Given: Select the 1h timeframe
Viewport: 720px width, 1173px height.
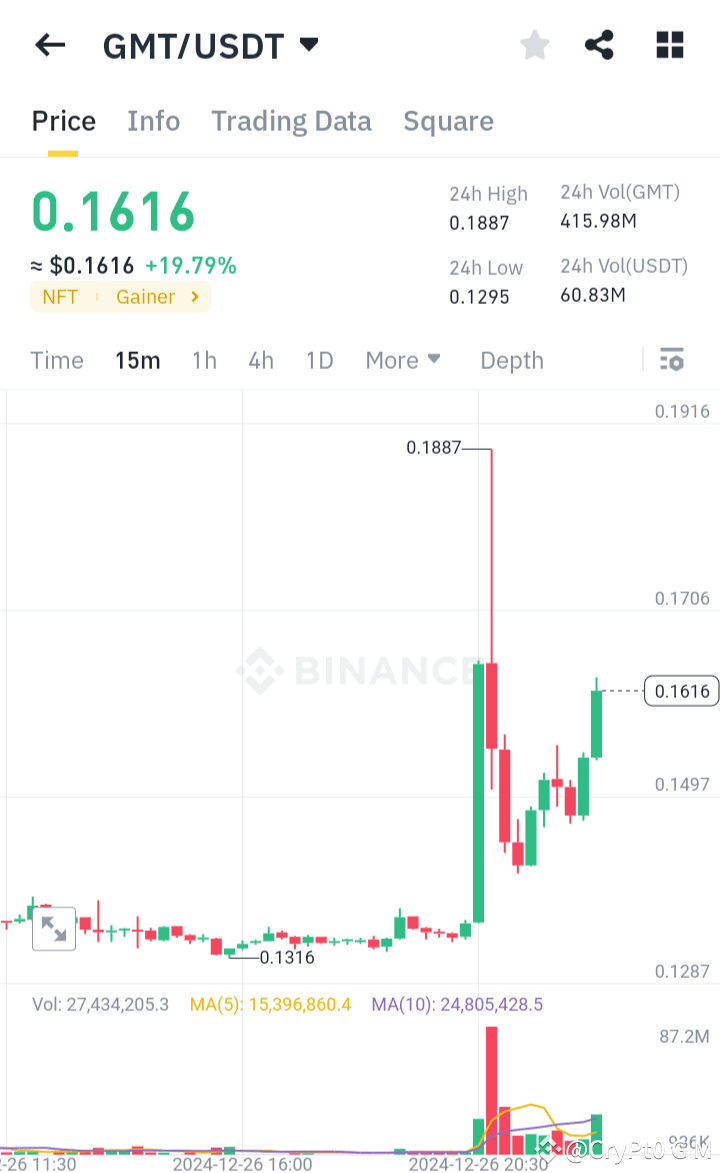Looking at the screenshot, I should pyautogui.click(x=204, y=360).
